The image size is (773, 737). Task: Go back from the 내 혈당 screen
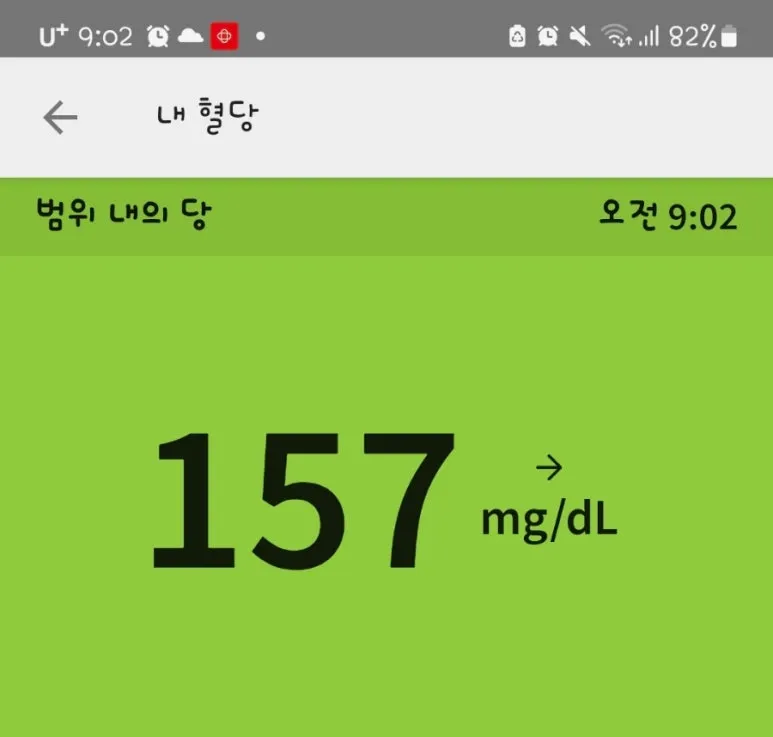(x=60, y=118)
